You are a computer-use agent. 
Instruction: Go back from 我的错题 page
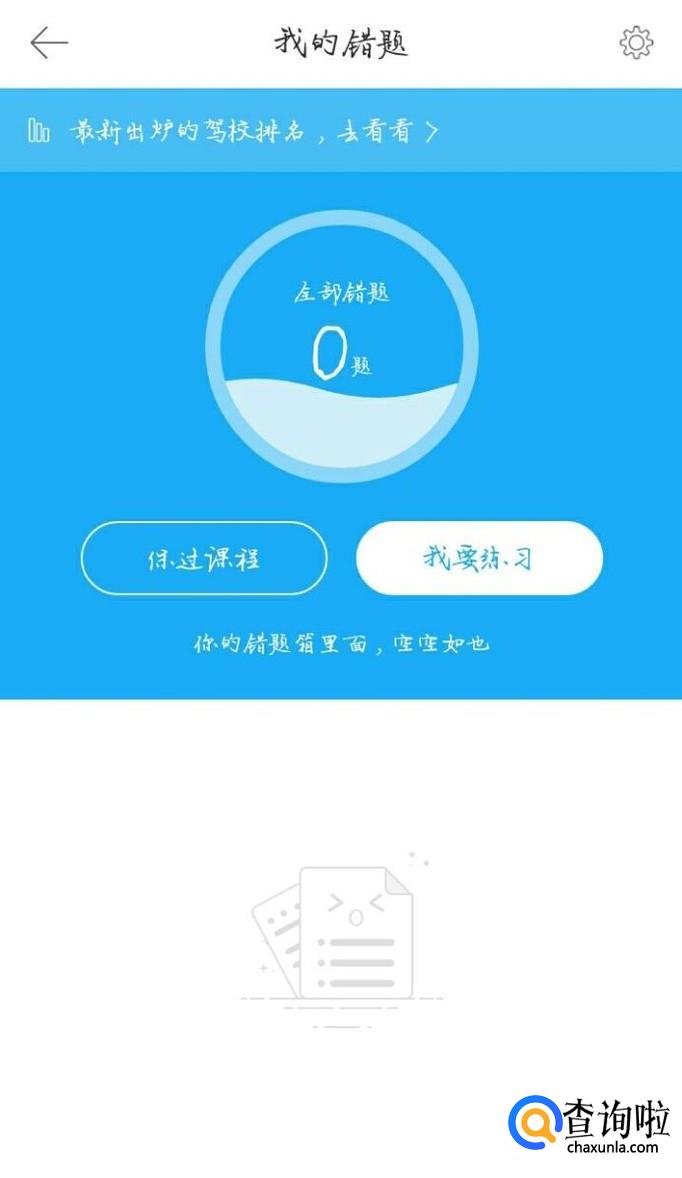pos(48,43)
